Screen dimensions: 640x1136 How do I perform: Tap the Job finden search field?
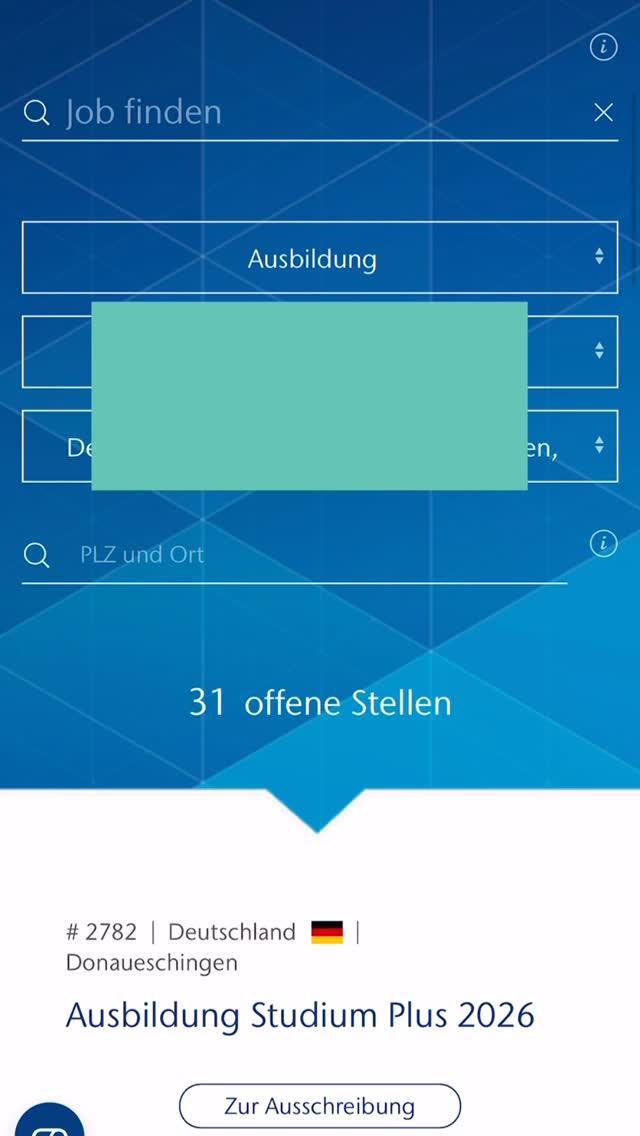[300, 112]
